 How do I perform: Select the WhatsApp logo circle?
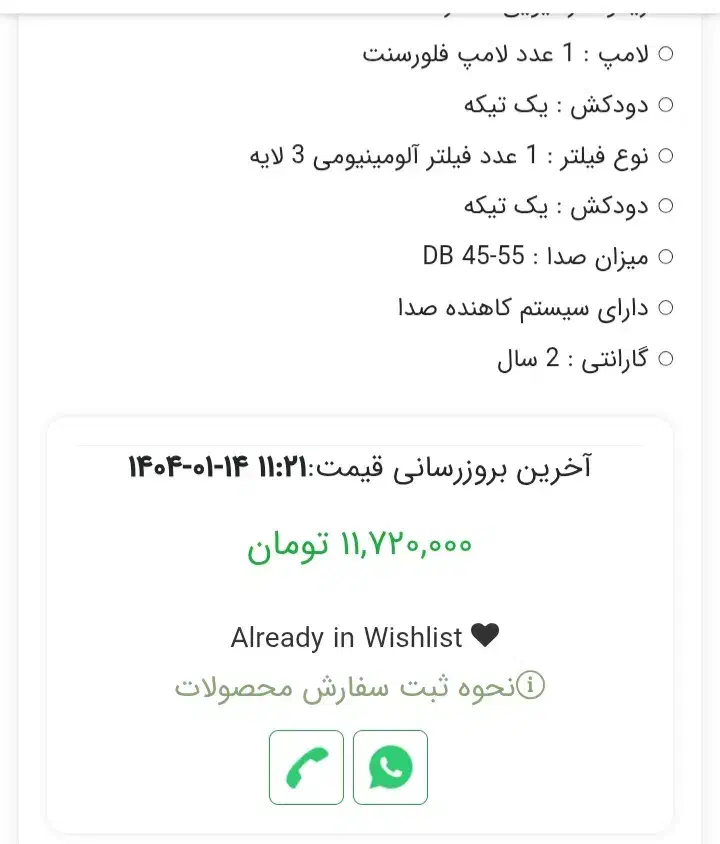[390, 767]
